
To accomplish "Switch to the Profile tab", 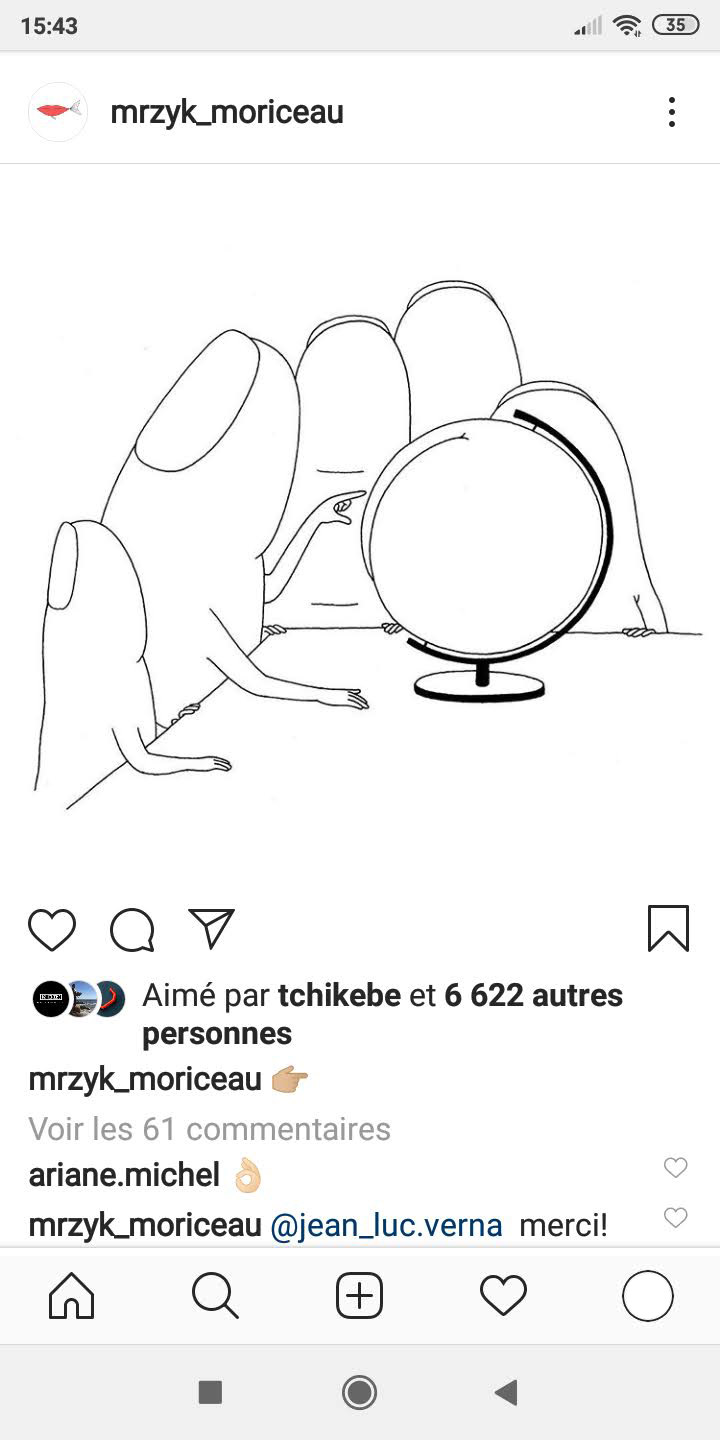I will (647, 1297).
